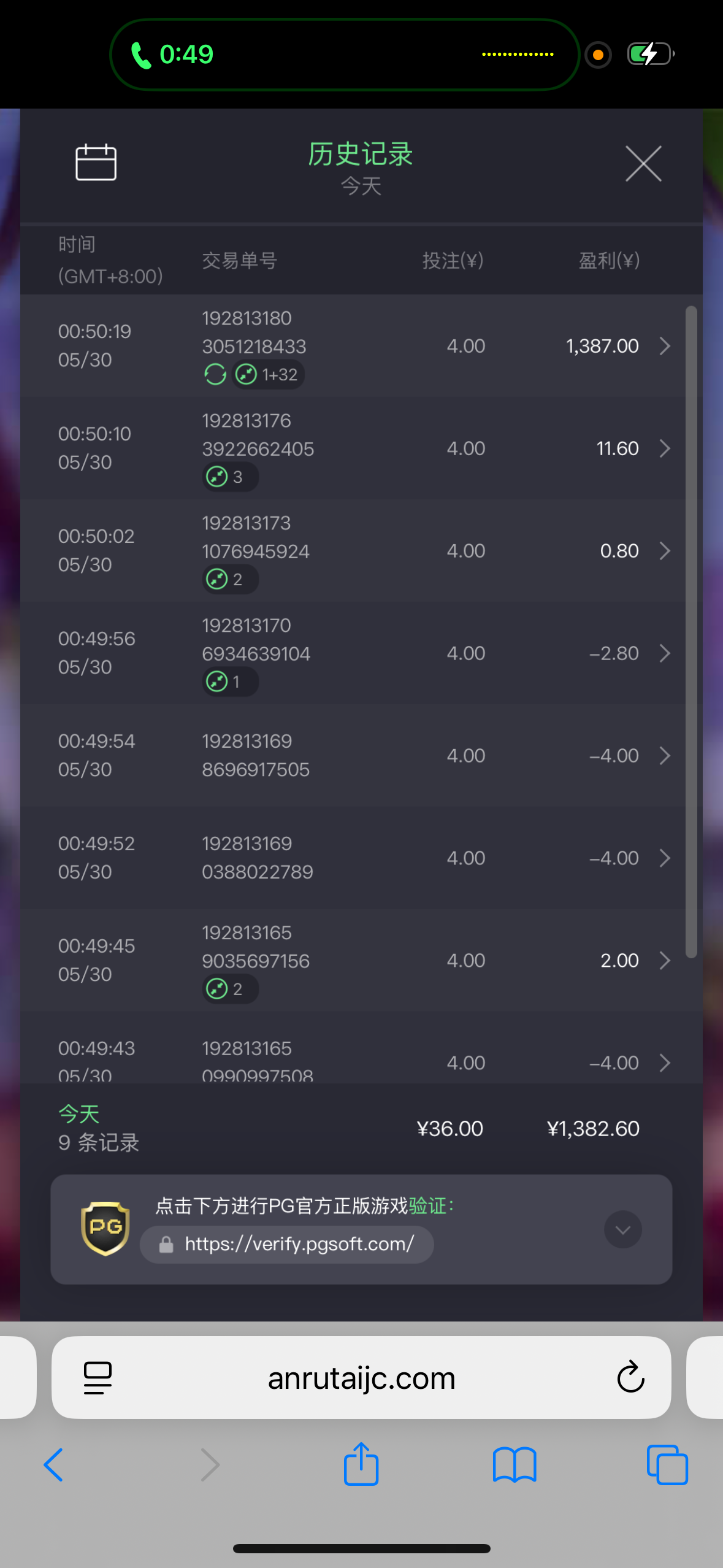View details of the 00:50:10 transaction
This screenshot has width=723, height=1568.
click(x=353, y=448)
